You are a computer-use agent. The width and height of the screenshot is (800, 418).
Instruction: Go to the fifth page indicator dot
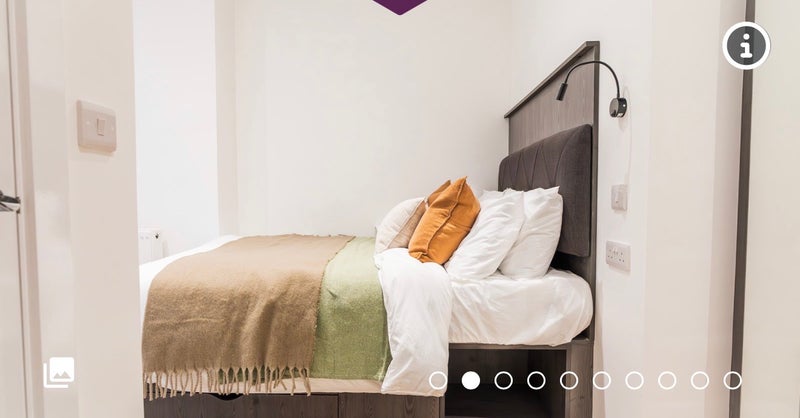click(569, 380)
